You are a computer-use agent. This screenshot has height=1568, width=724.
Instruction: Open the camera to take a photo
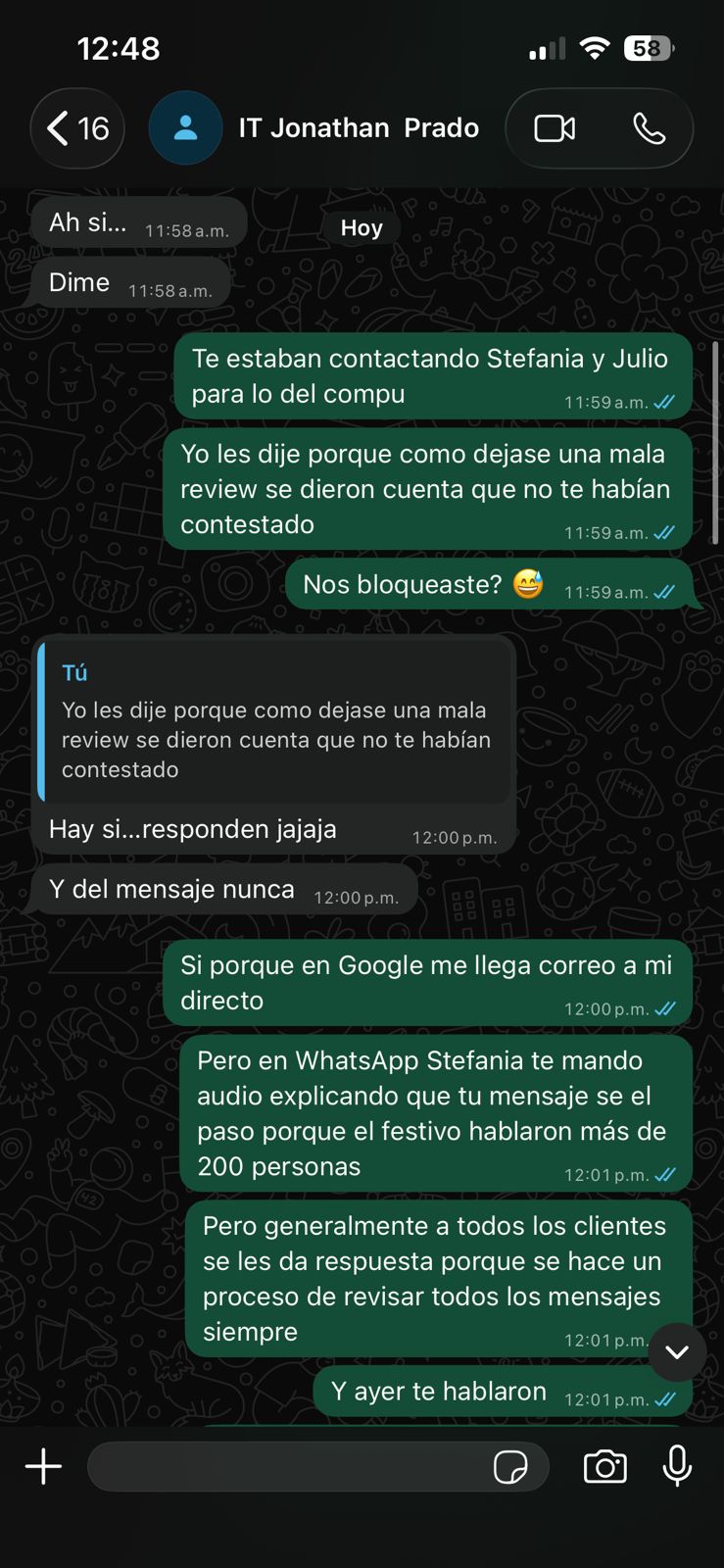tap(604, 1466)
